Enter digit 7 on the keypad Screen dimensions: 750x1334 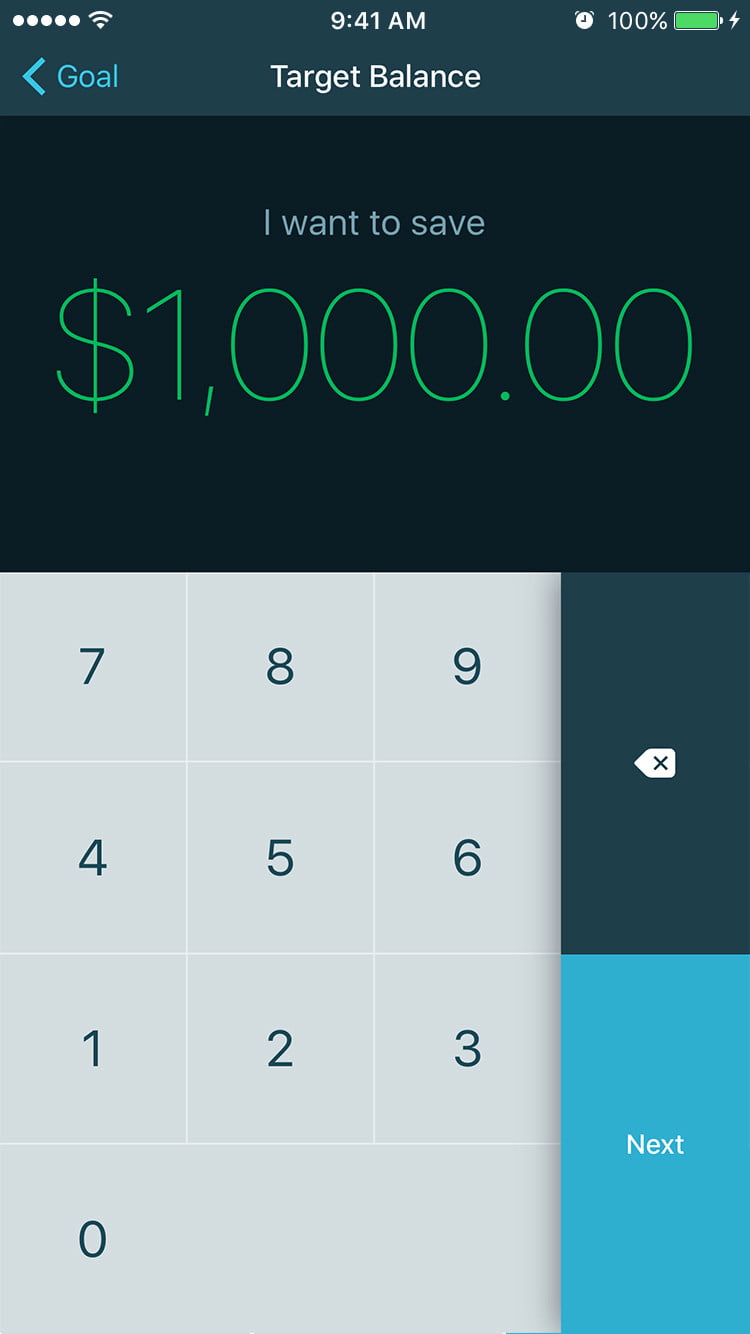pos(92,667)
